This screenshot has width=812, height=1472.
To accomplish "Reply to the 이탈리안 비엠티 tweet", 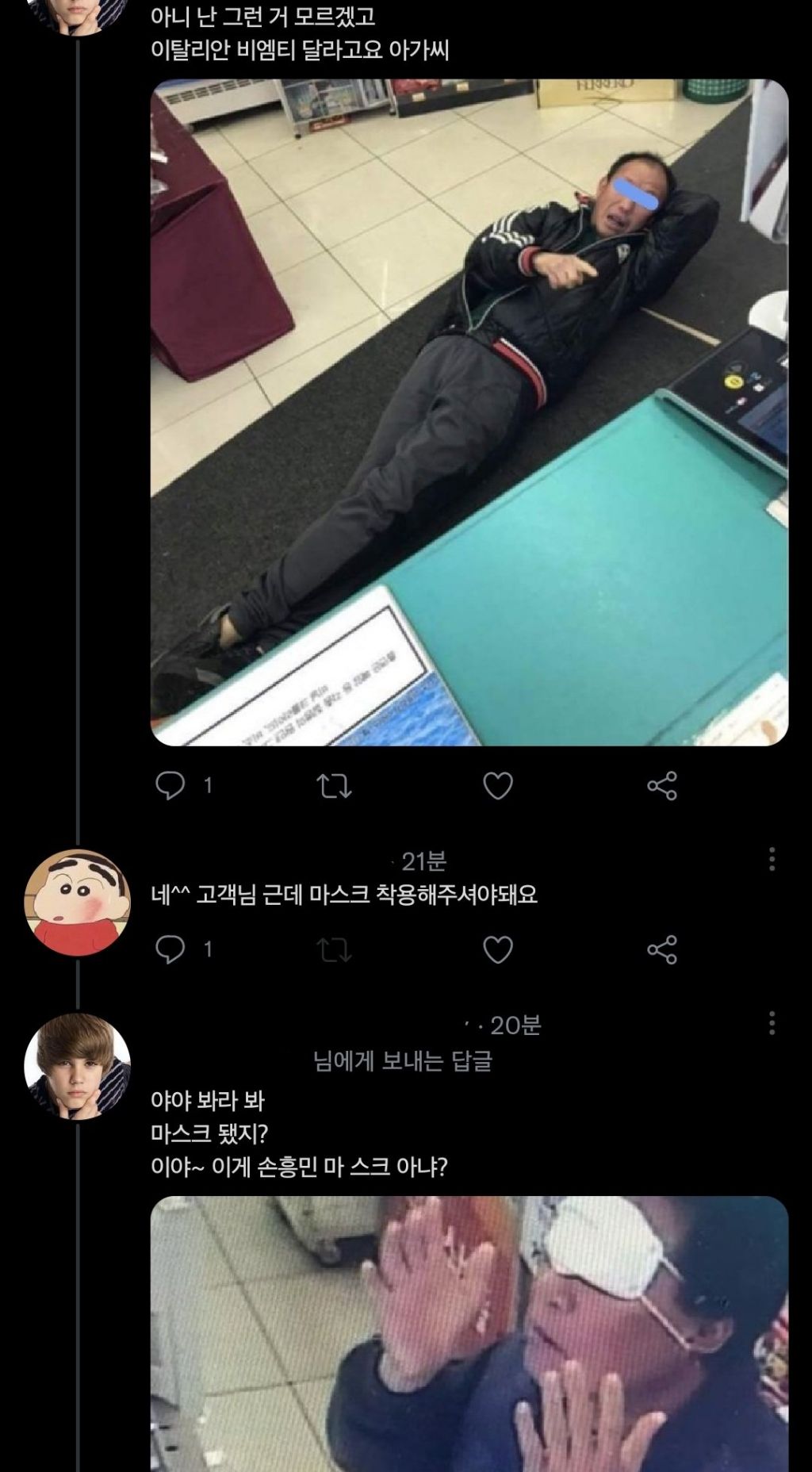I will pos(170,786).
